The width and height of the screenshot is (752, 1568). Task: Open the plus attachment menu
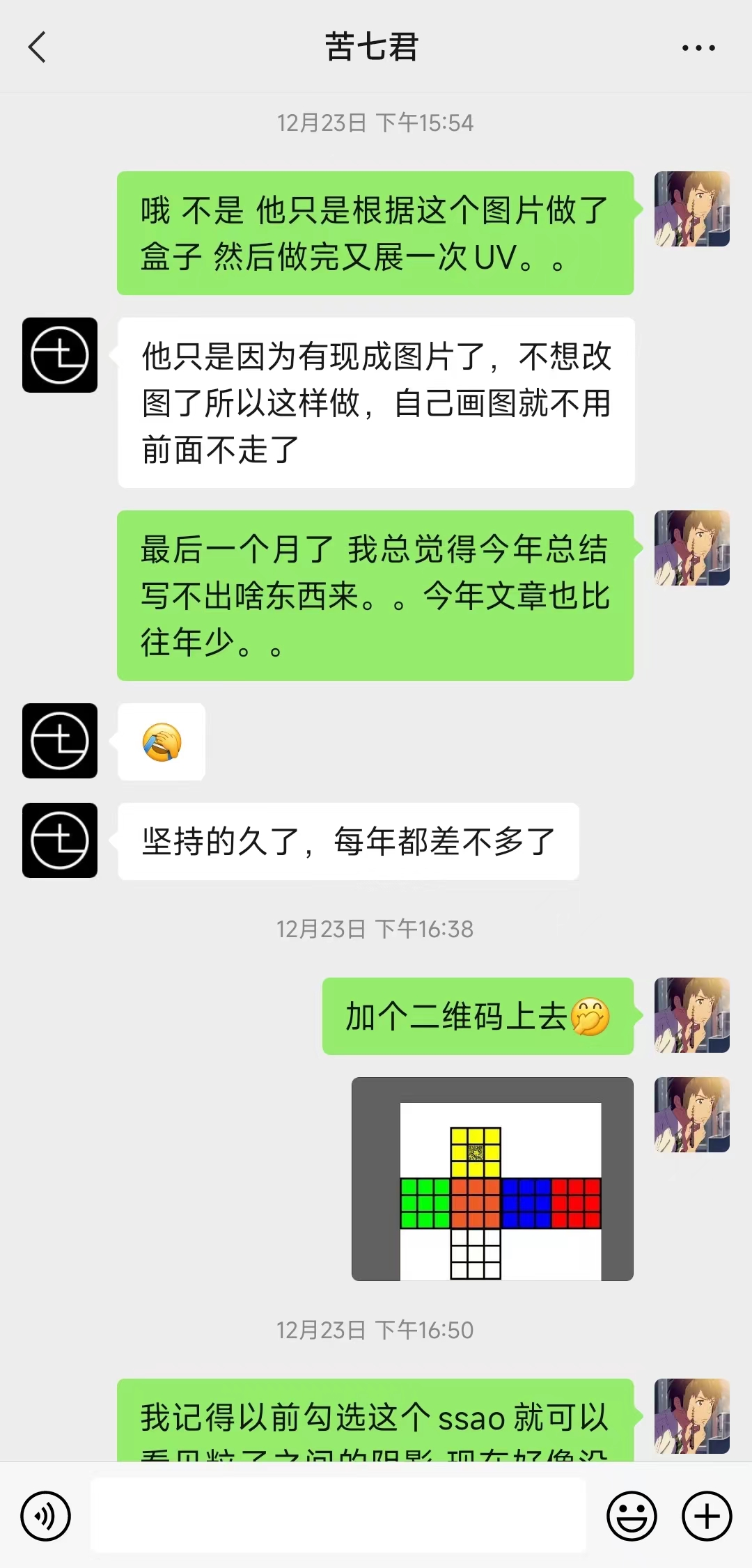click(x=707, y=1516)
